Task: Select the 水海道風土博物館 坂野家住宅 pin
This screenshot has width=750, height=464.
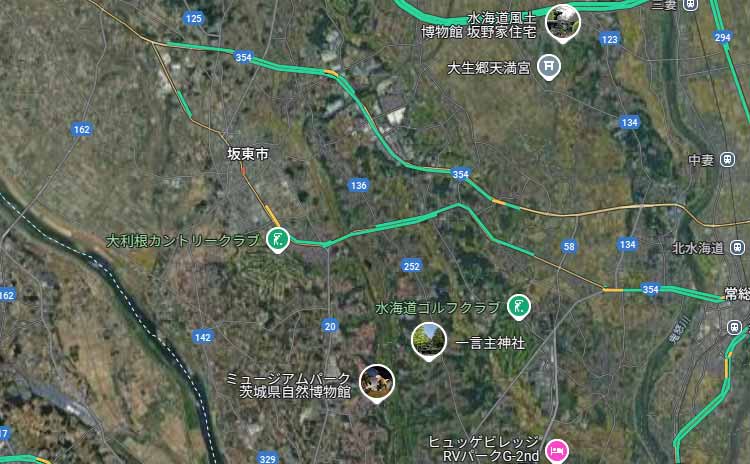Action: 563,20
